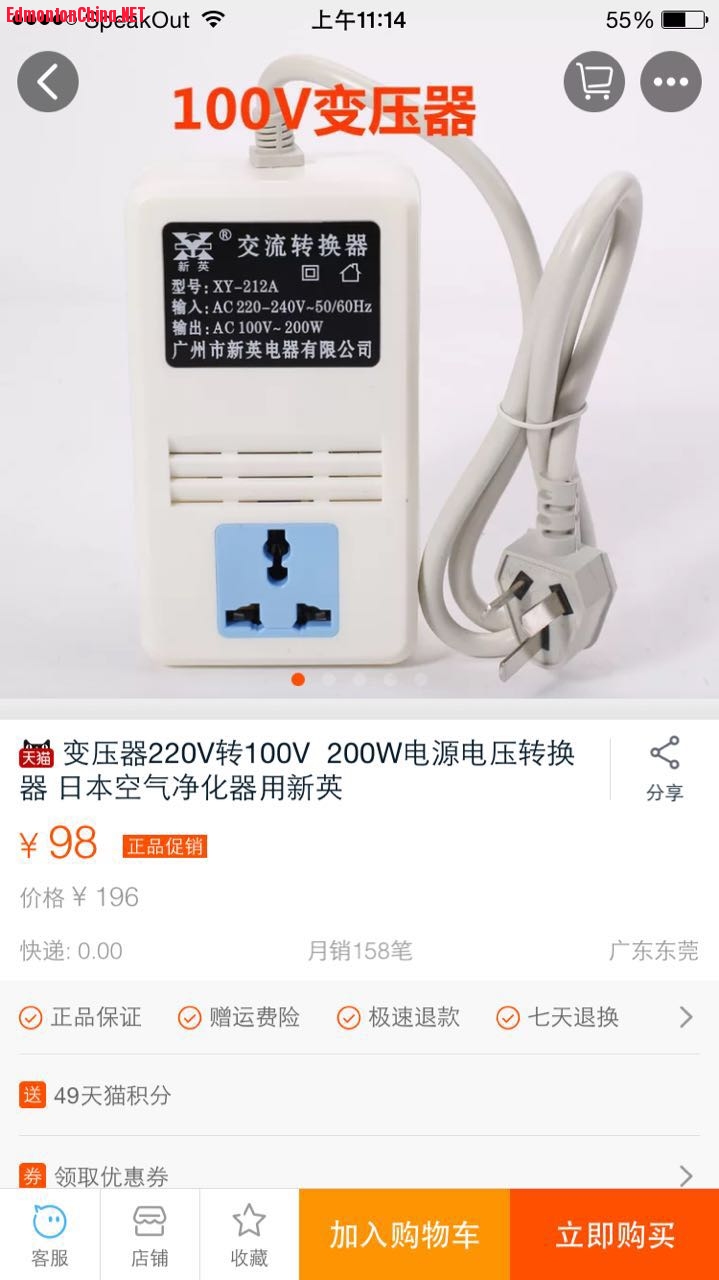Tap 加入购物车 to add to cart
The image size is (719, 1280).
404,1234
